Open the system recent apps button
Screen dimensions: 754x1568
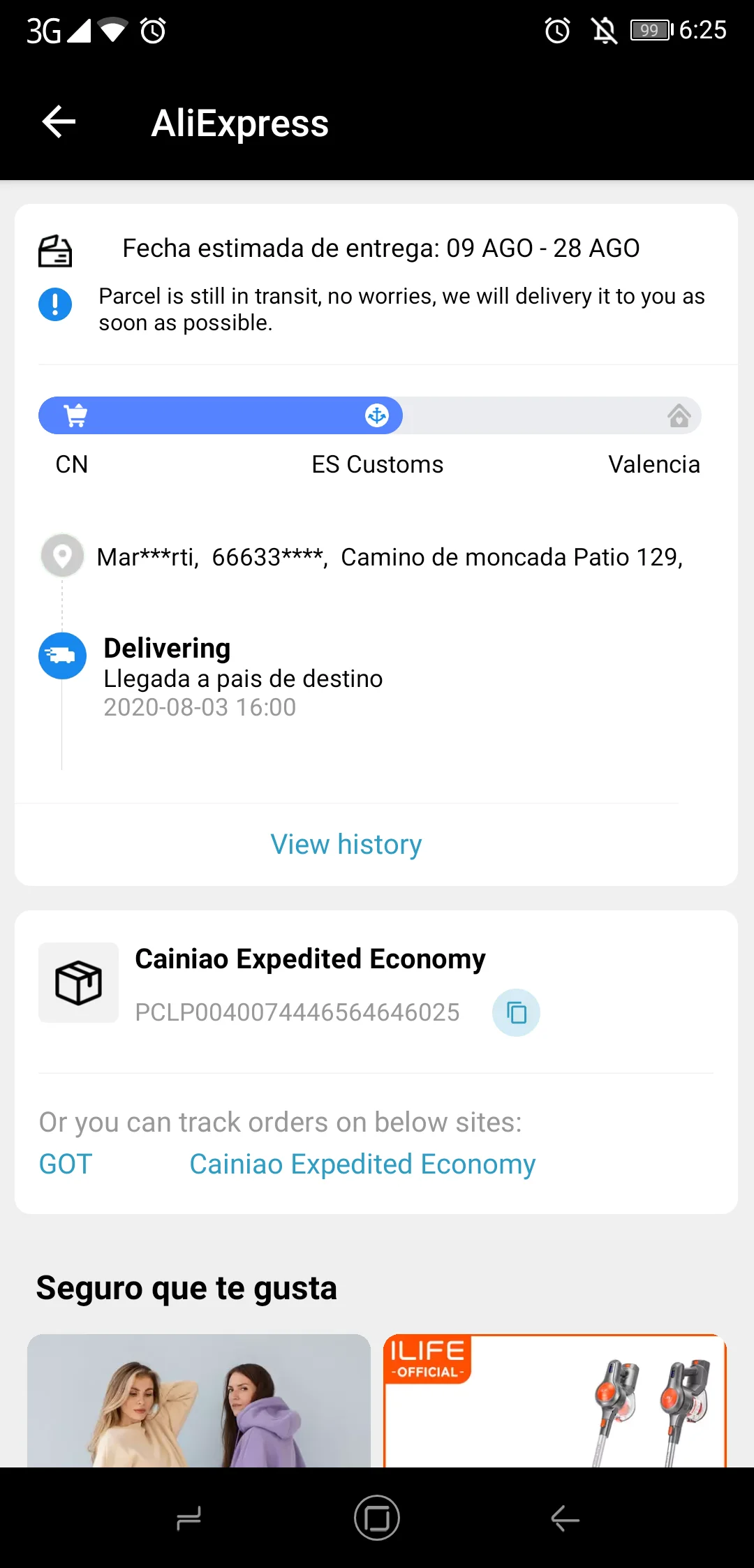coord(188,1518)
